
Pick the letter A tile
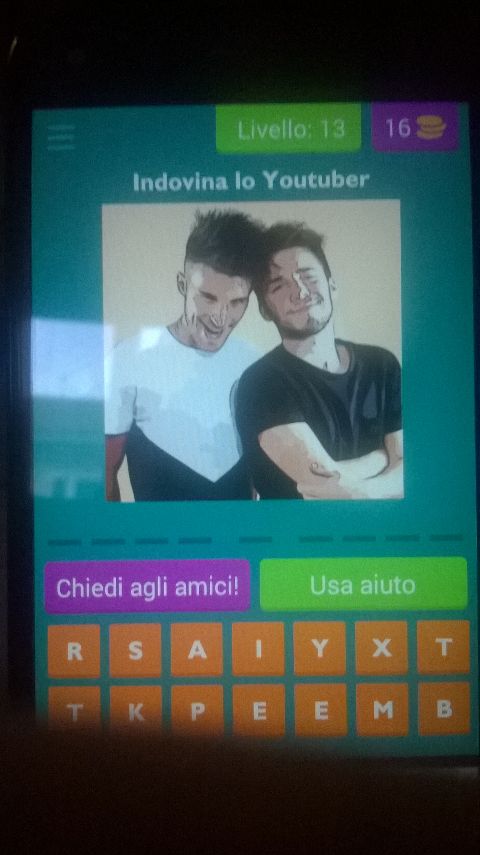pyautogui.click(x=197, y=649)
